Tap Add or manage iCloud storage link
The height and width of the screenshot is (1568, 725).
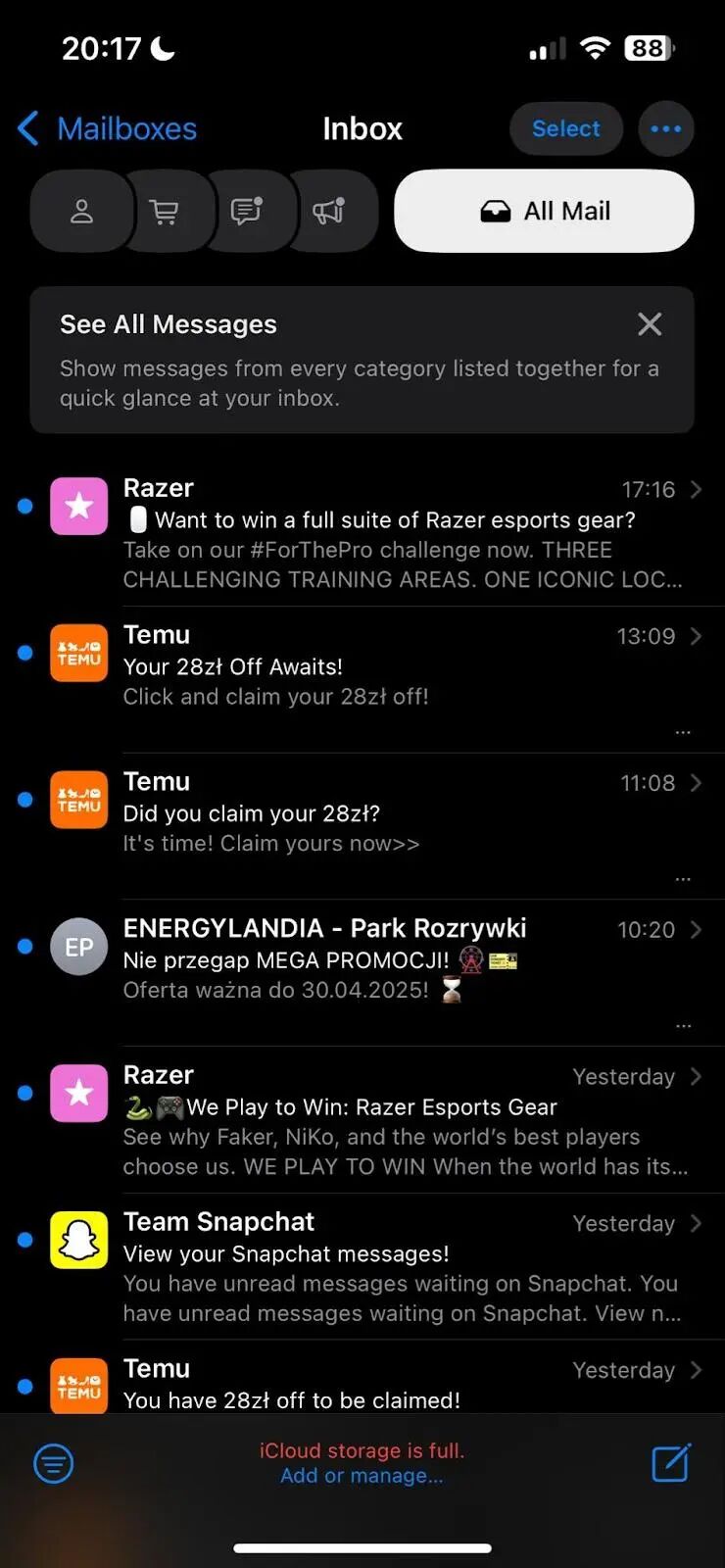(x=362, y=1476)
